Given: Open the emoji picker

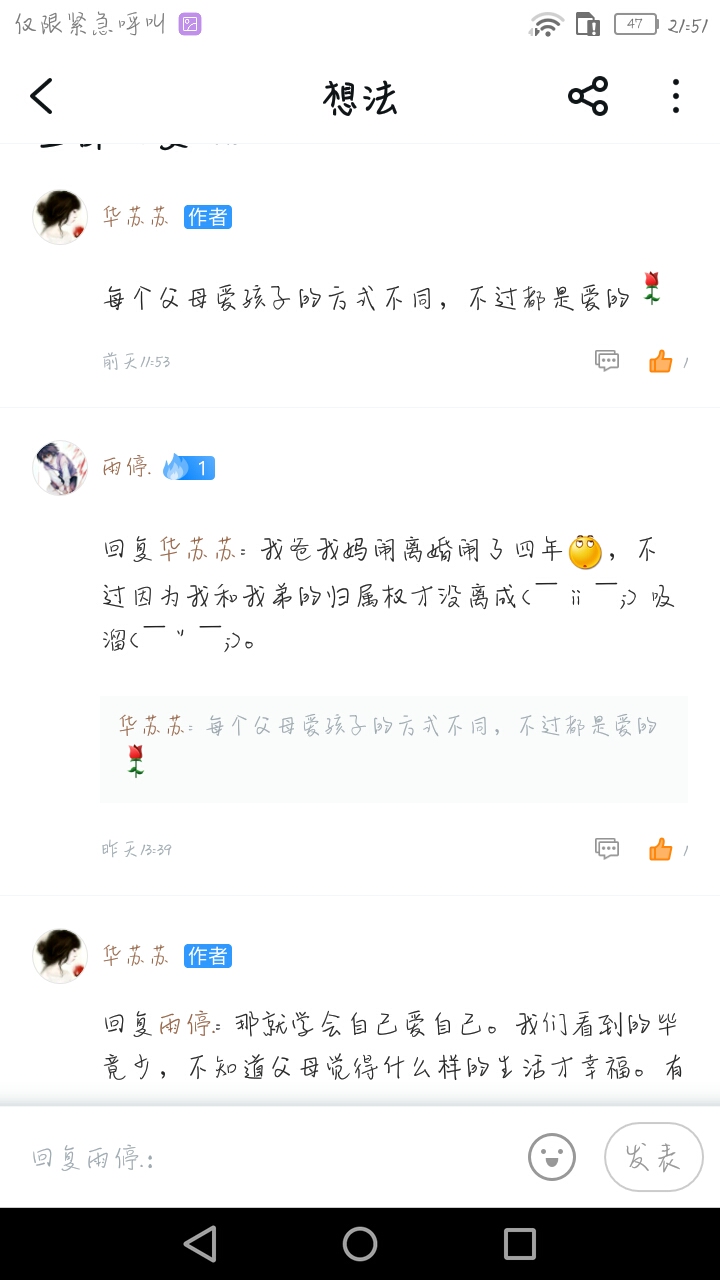Looking at the screenshot, I should coord(552,1158).
